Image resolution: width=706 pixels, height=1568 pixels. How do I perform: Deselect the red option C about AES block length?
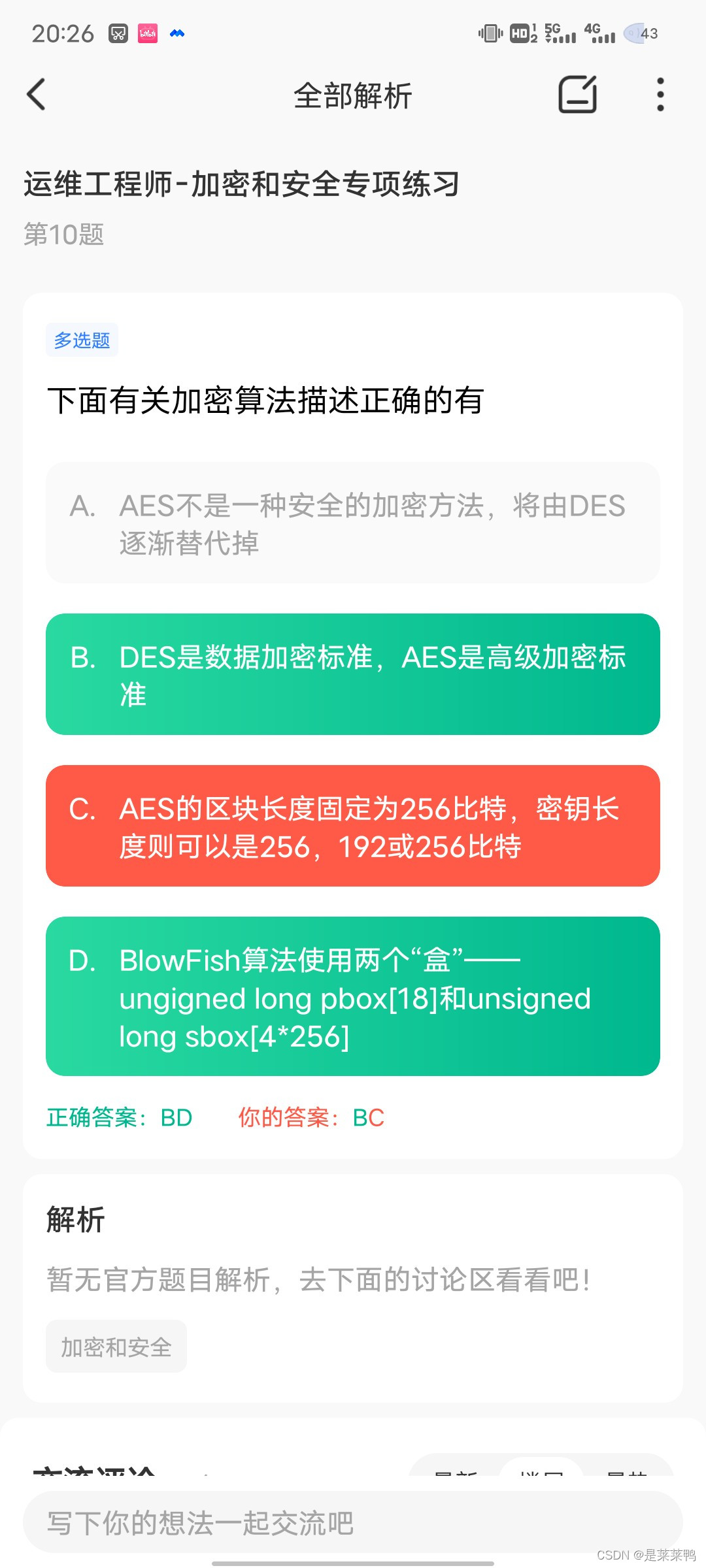coord(353,826)
